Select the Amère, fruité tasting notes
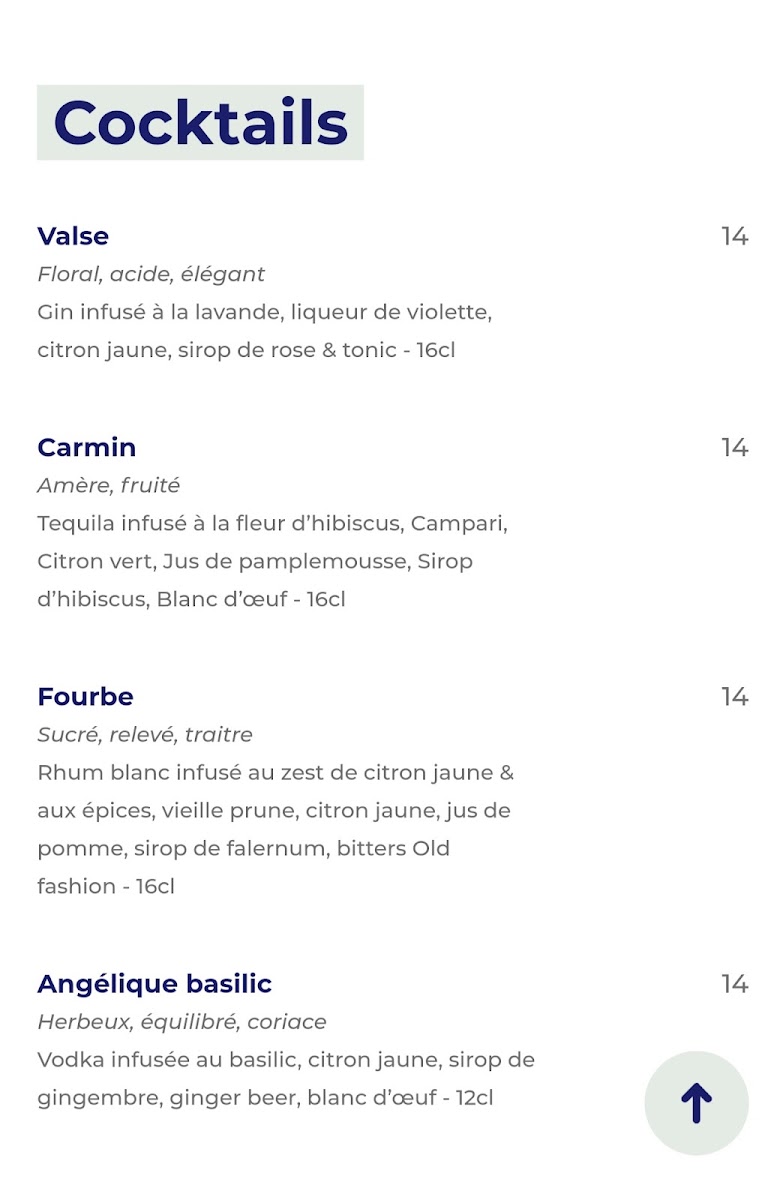Screen dimensions: 780x1200 pyautogui.click(x=109, y=485)
